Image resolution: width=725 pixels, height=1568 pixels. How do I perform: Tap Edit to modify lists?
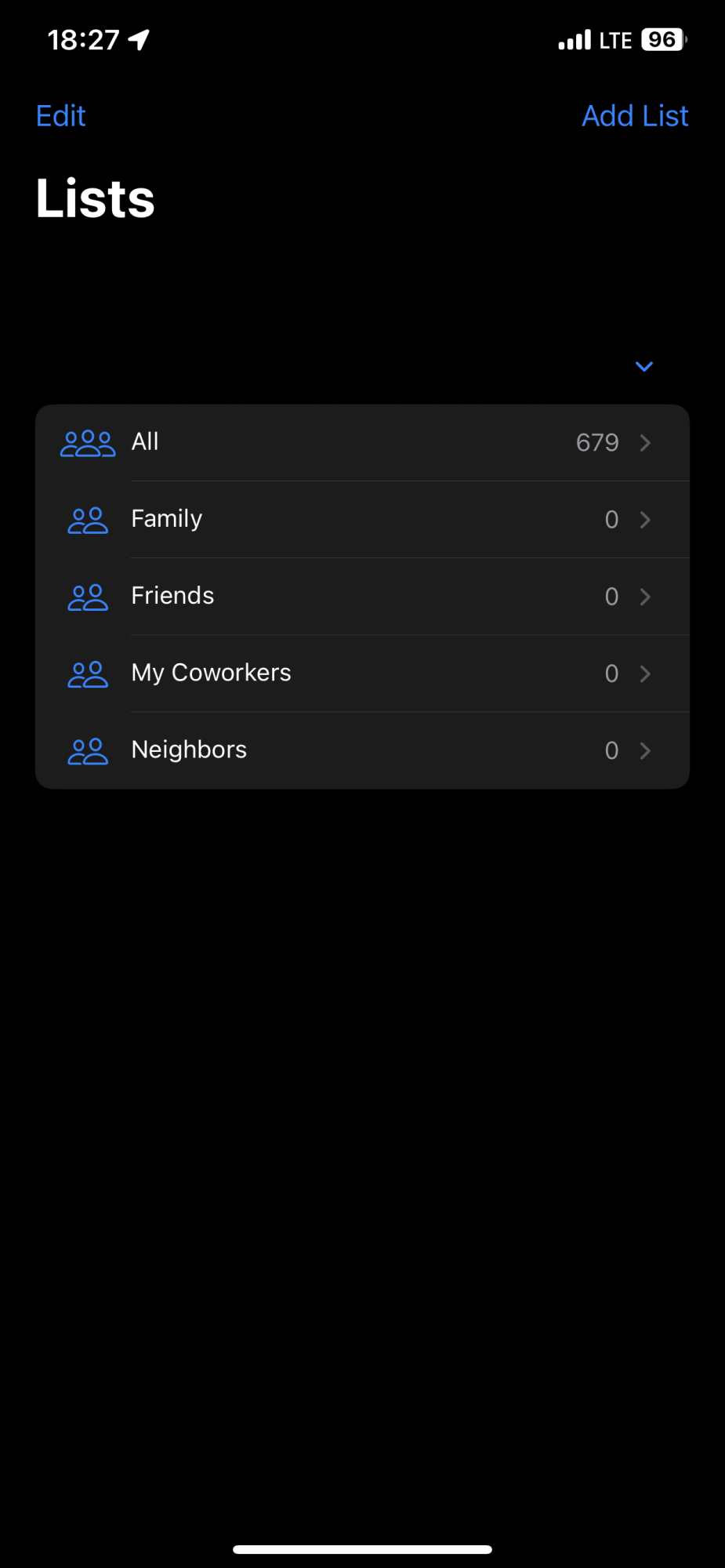tap(60, 116)
